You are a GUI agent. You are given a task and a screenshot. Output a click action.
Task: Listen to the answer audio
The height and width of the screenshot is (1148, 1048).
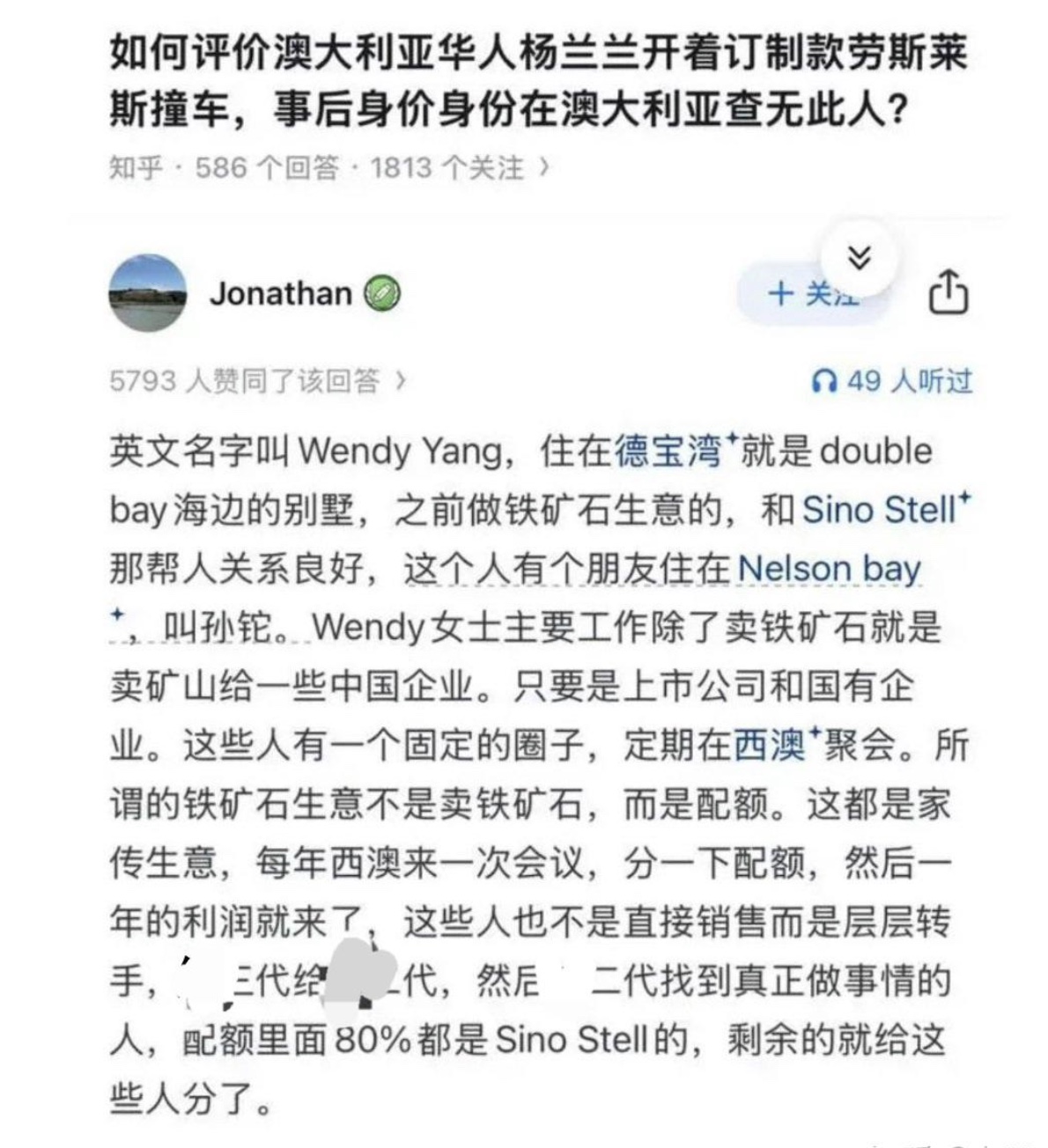(891, 381)
